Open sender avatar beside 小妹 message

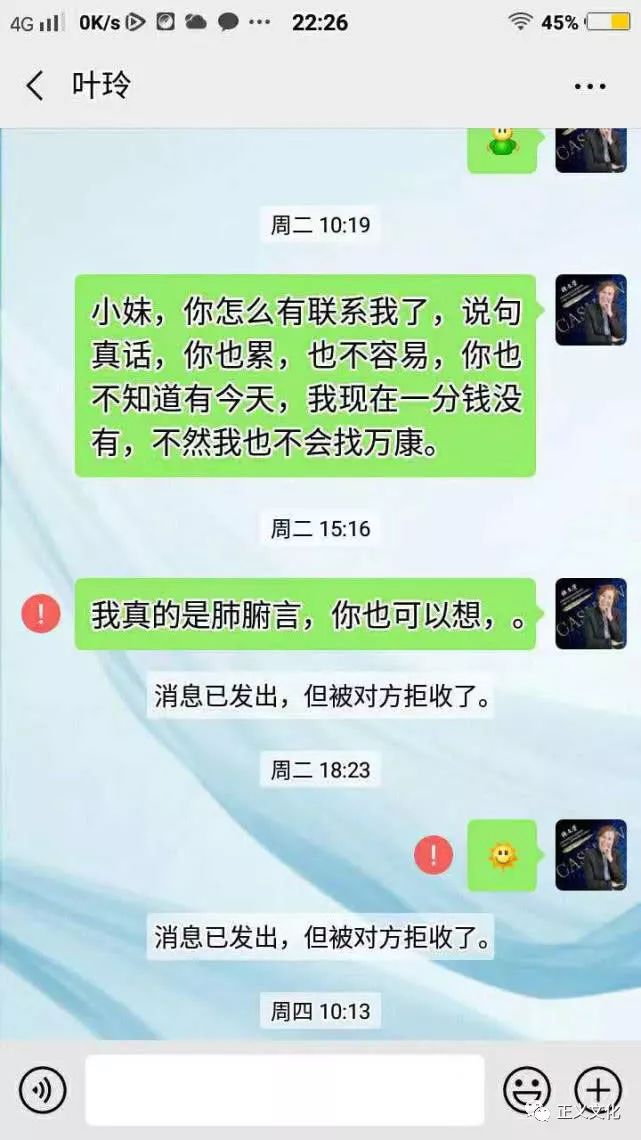(x=590, y=310)
